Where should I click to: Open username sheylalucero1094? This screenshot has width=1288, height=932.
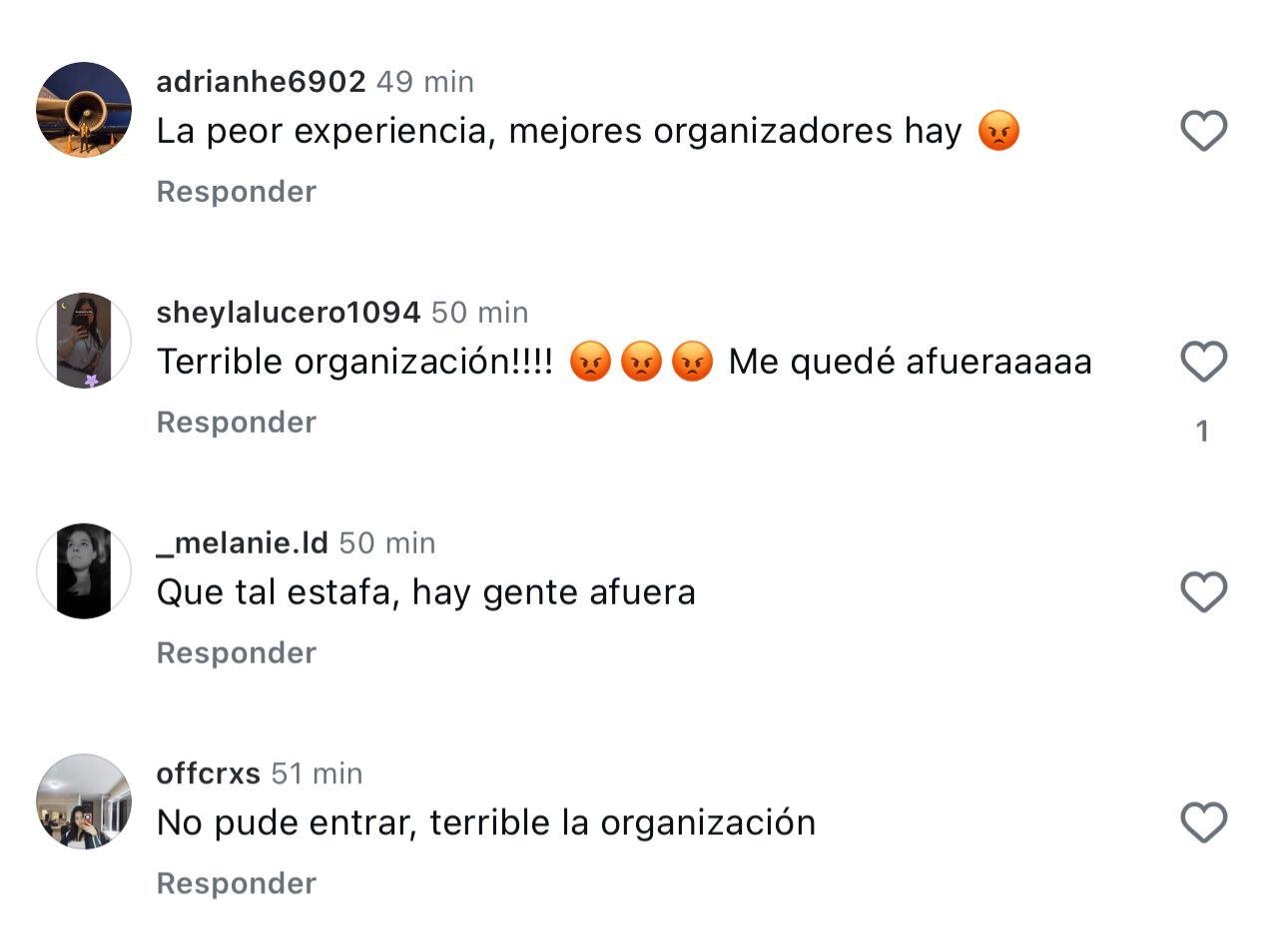pos(288,313)
